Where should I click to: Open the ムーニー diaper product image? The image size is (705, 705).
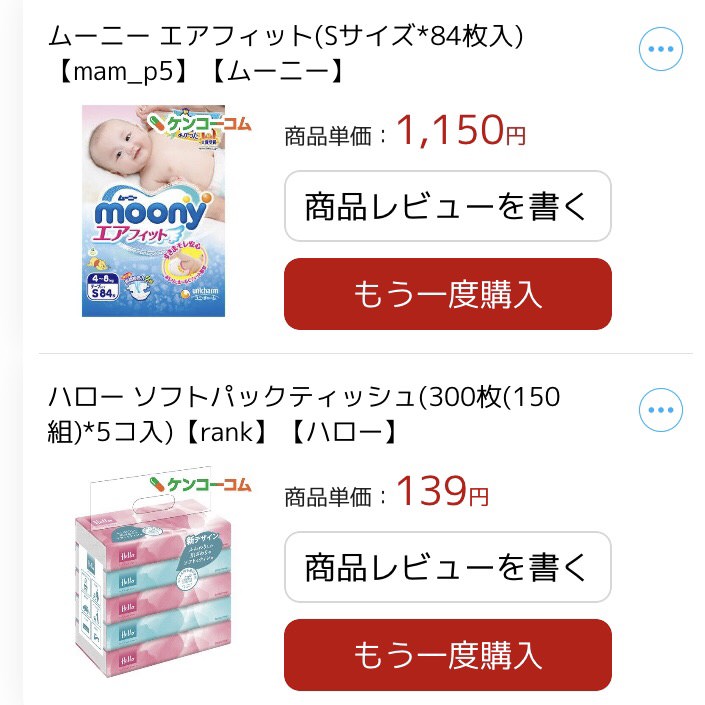pos(153,211)
